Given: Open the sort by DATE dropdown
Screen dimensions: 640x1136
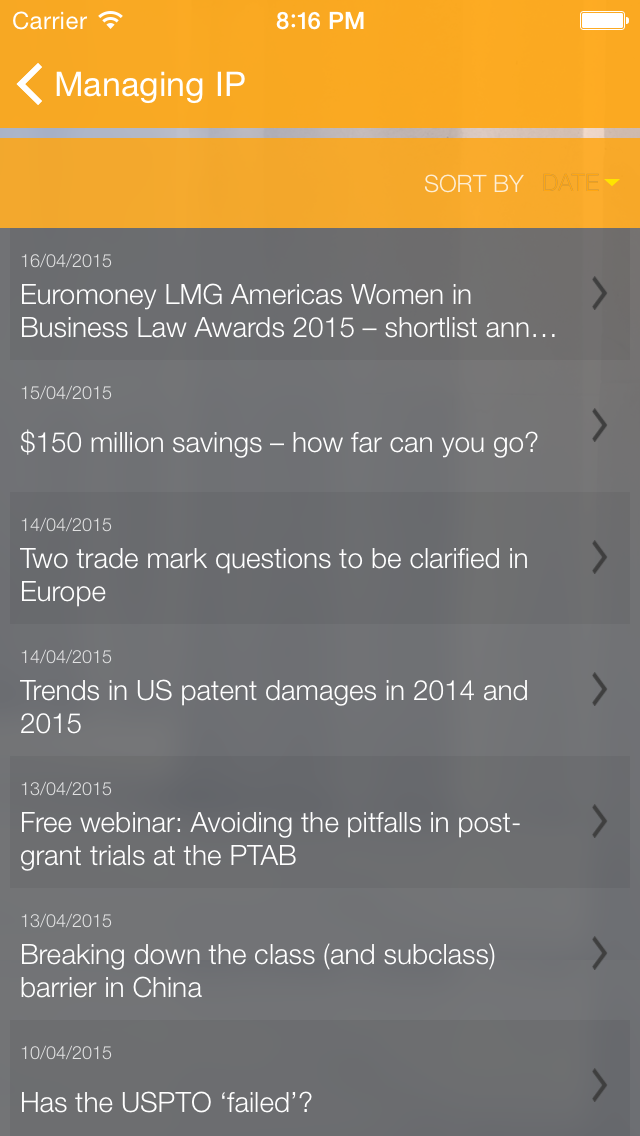Looking at the screenshot, I should (581, 183).
